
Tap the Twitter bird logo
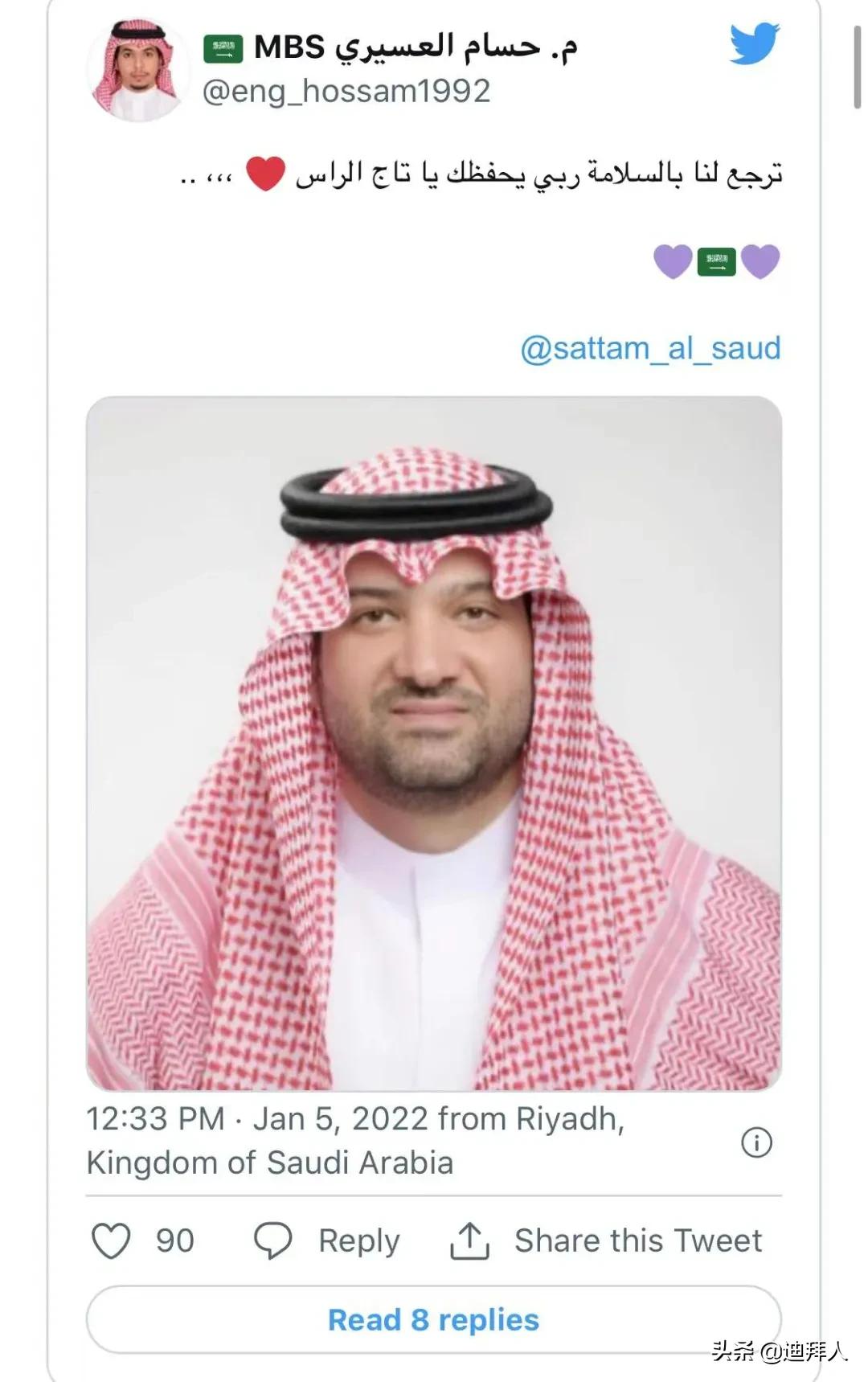coord(754,44)
